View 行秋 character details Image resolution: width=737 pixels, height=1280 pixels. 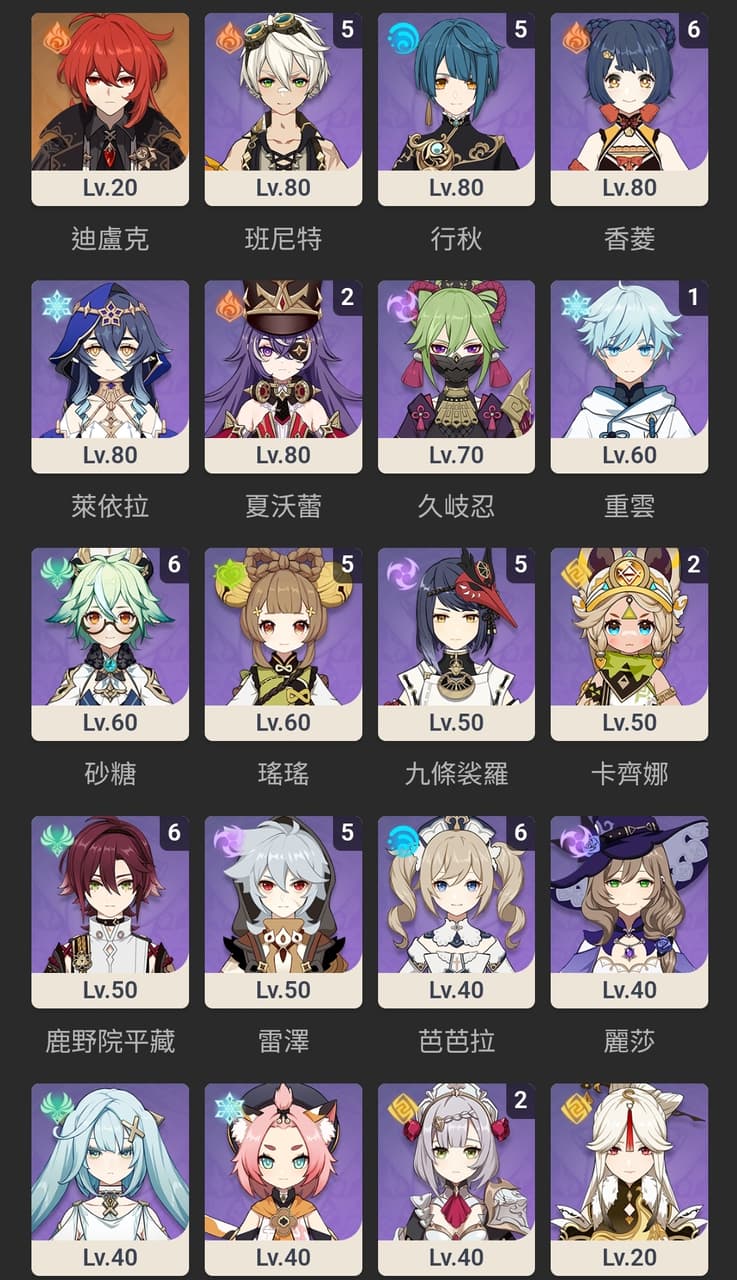pyautogui.click(x=456, y=108)
